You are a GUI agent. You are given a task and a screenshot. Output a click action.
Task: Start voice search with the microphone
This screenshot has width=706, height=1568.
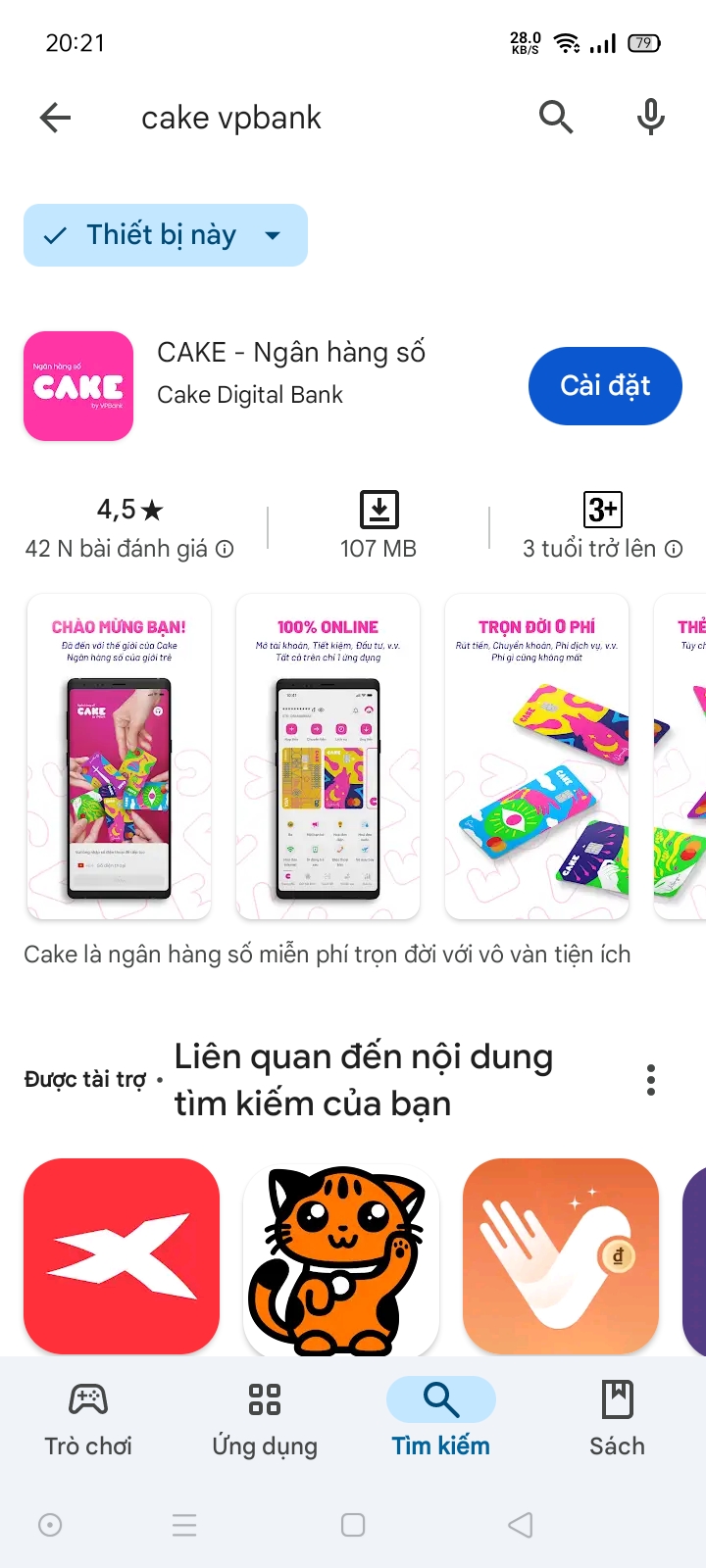pos(650,118)
